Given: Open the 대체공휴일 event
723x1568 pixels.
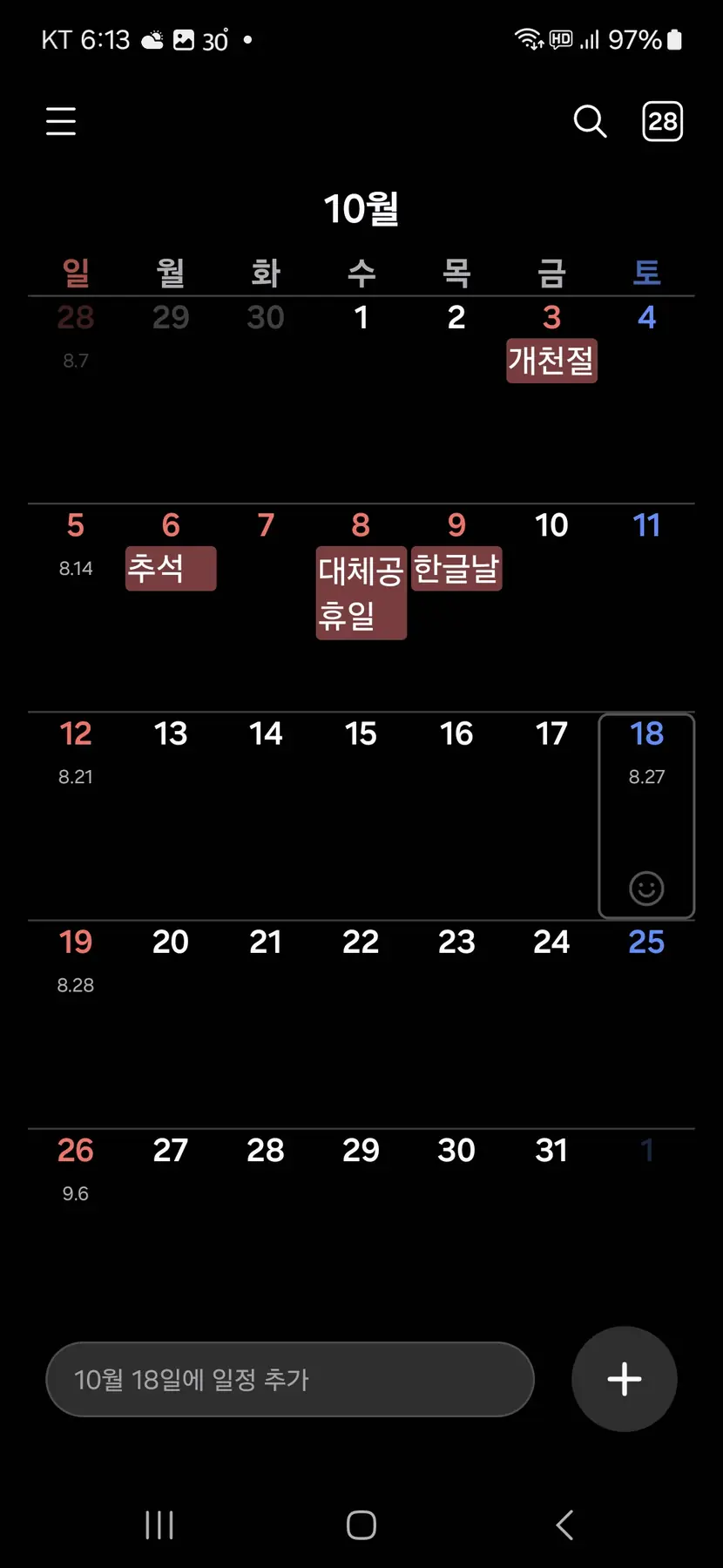Looking at the screenshot, I should tap(361, 592).
